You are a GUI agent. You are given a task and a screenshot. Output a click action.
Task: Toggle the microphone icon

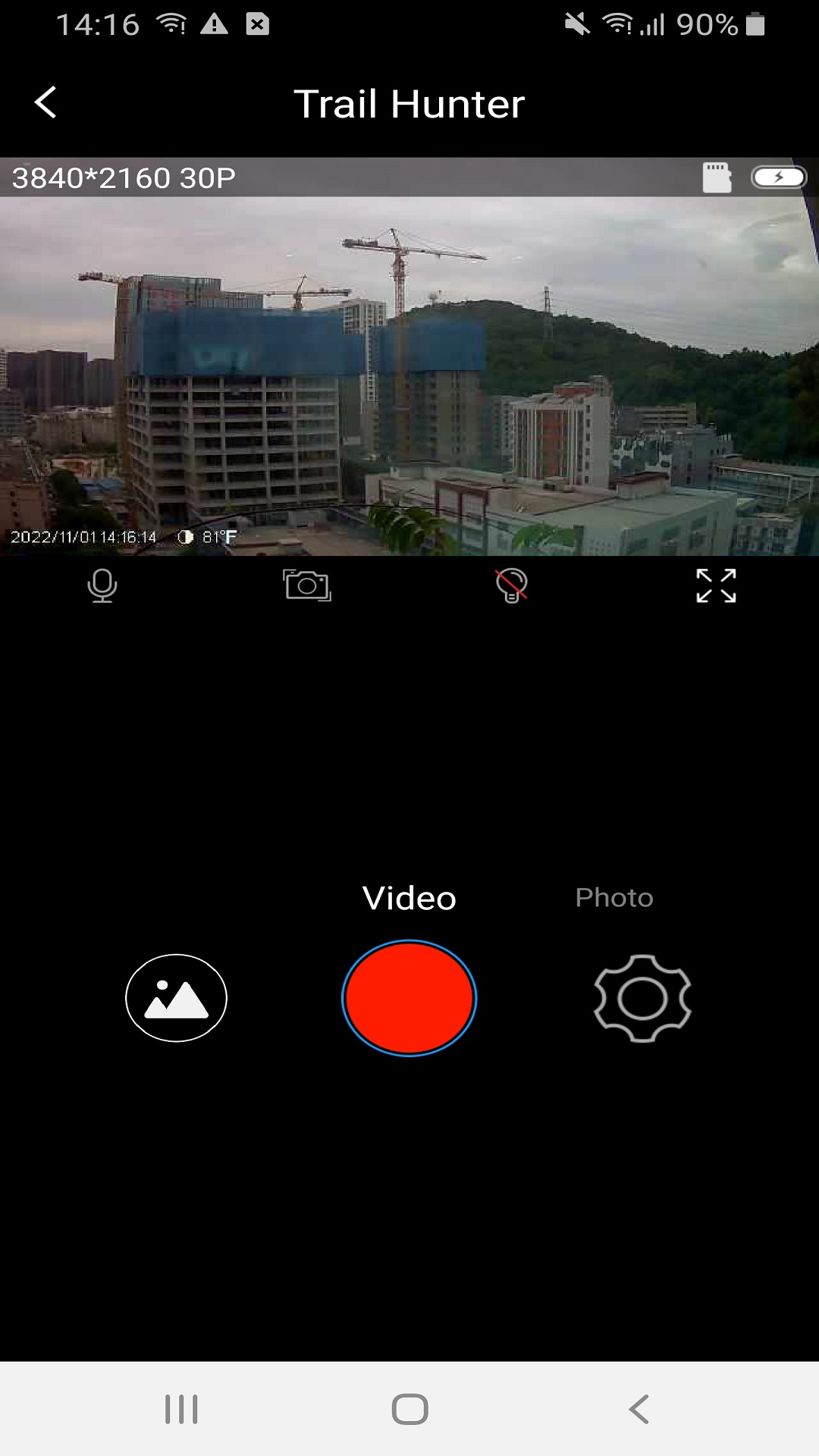pos(102,585)
